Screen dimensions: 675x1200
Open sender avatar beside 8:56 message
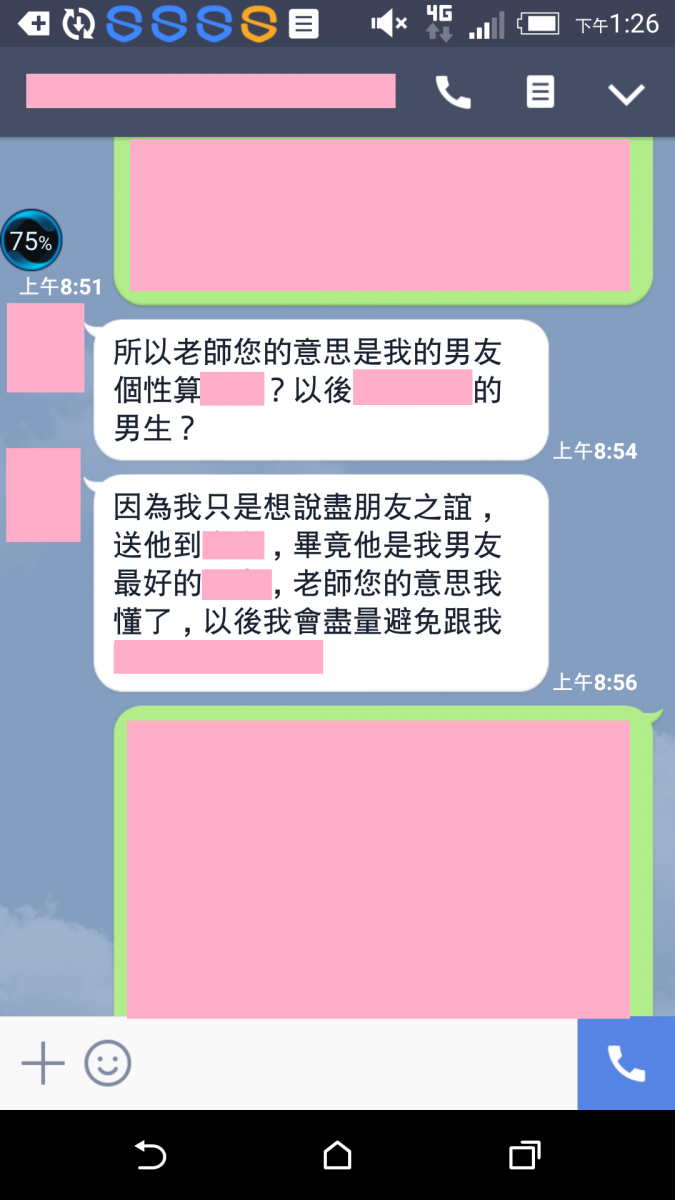[x=43, y=495]
